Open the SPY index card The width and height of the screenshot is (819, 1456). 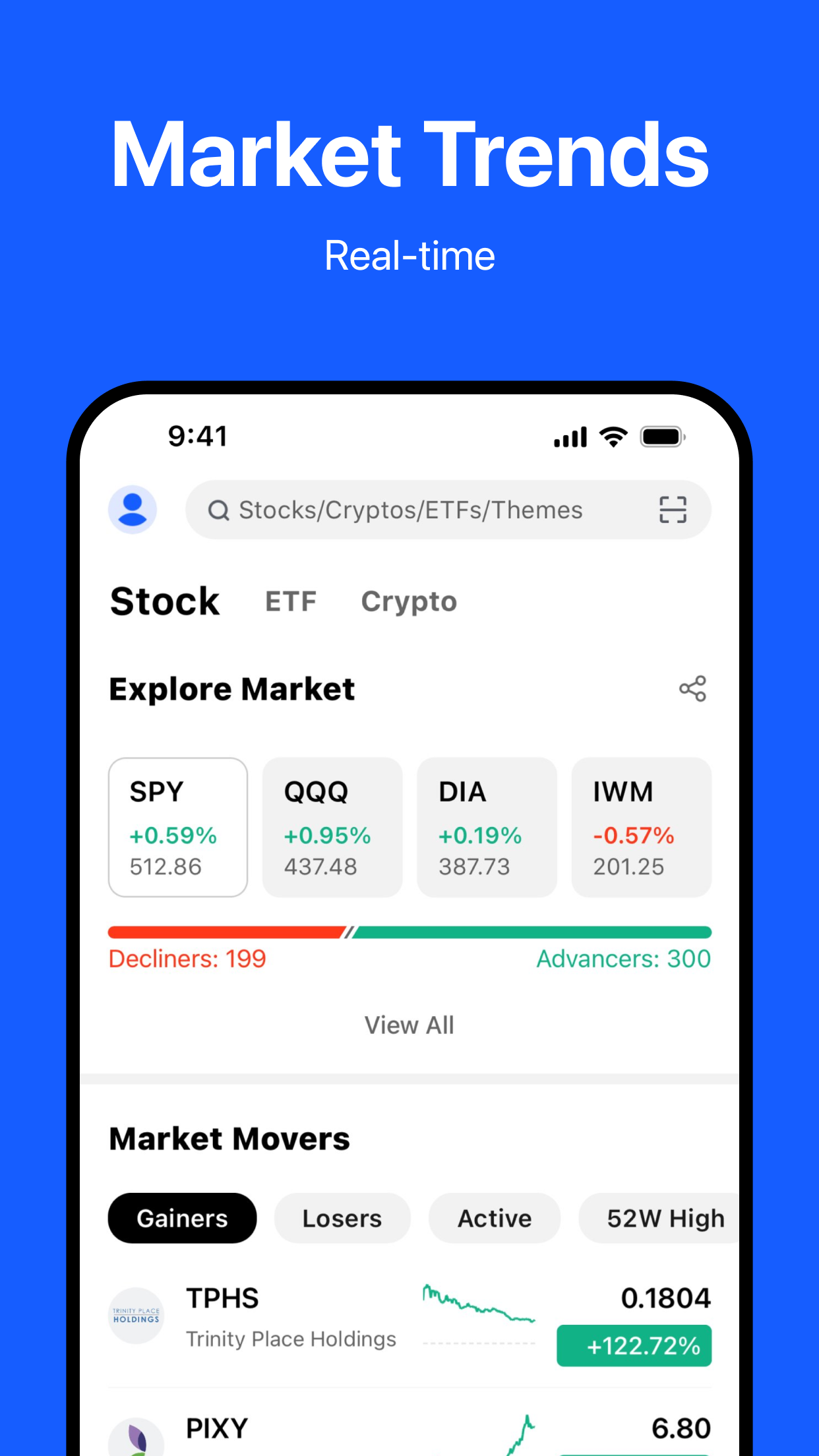(177, 828)
